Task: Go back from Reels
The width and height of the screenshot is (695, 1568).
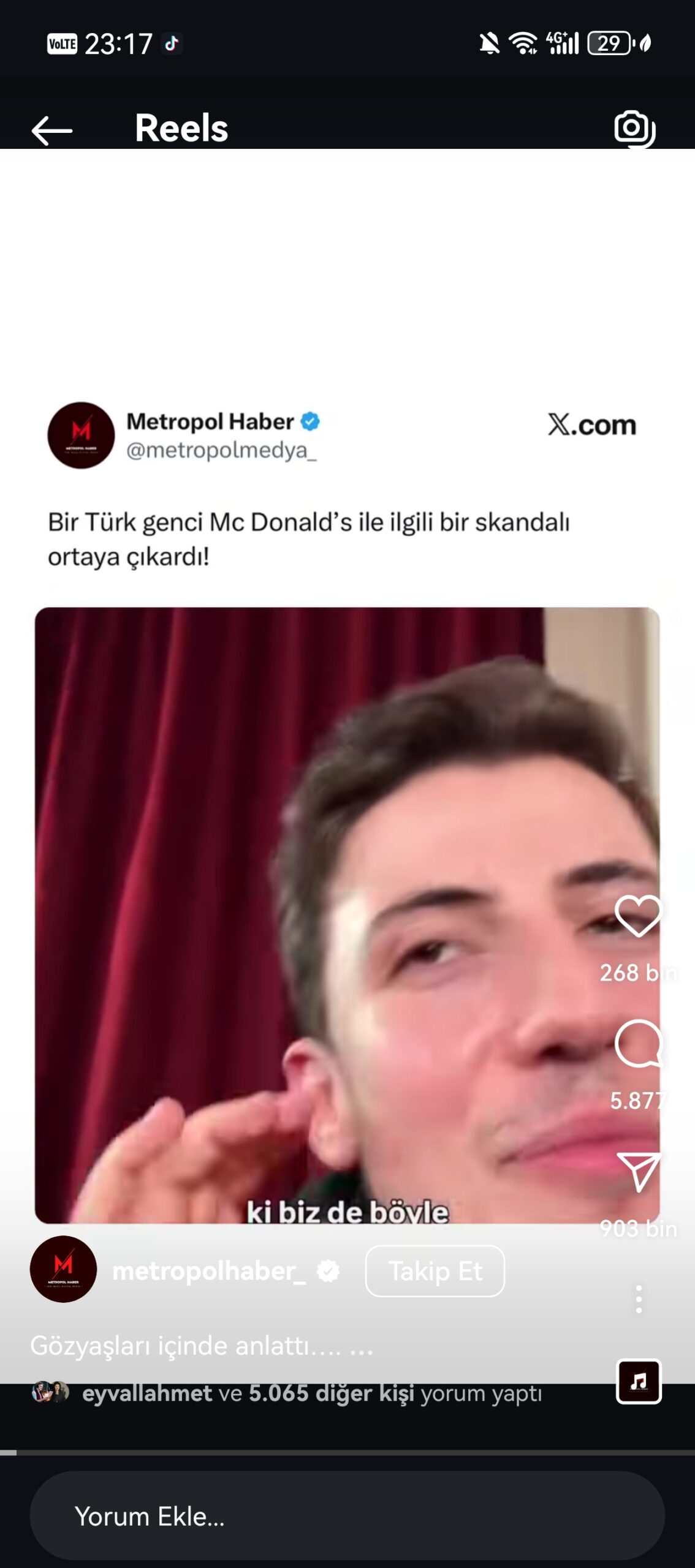Action: pos(51,130)
